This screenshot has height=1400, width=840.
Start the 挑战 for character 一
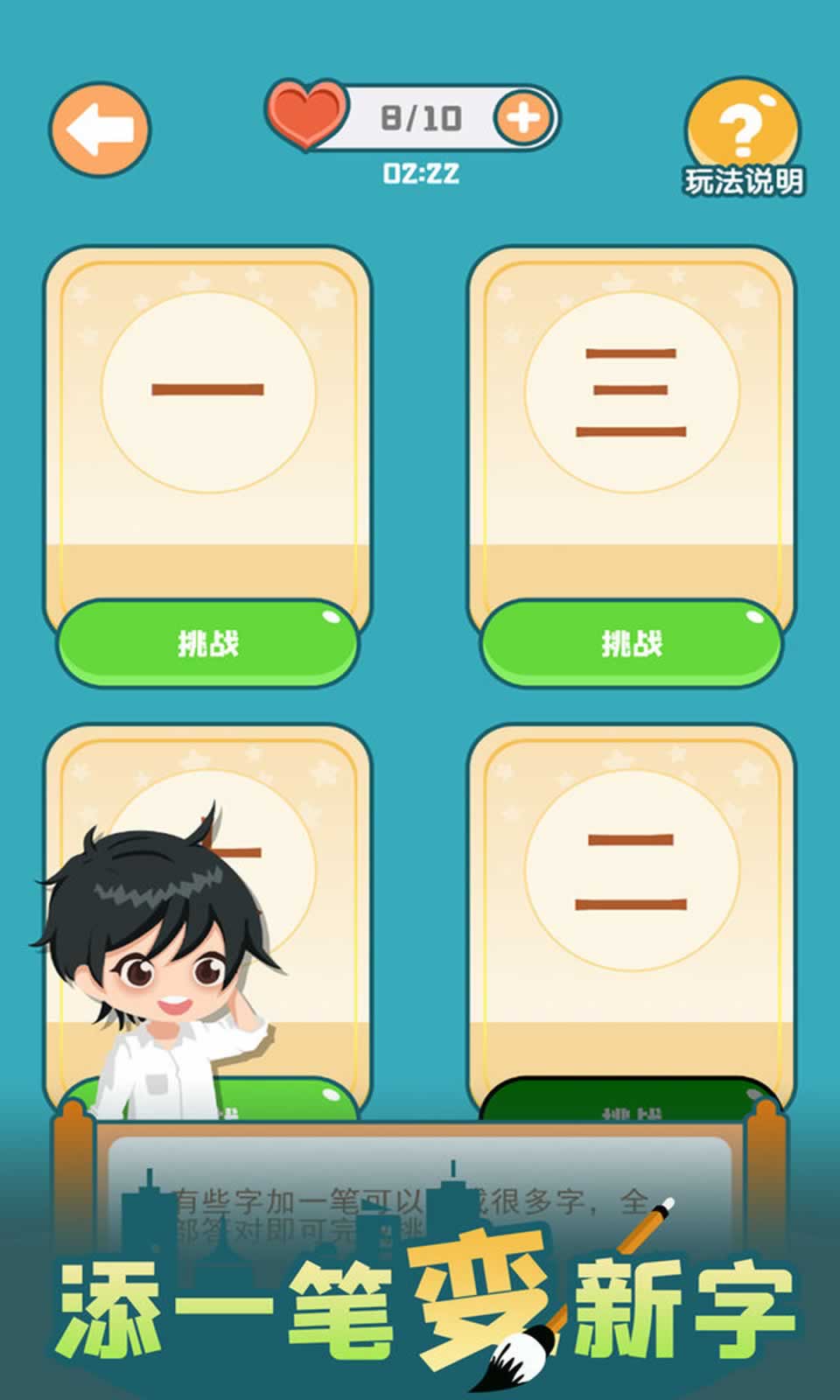(208, 643)
